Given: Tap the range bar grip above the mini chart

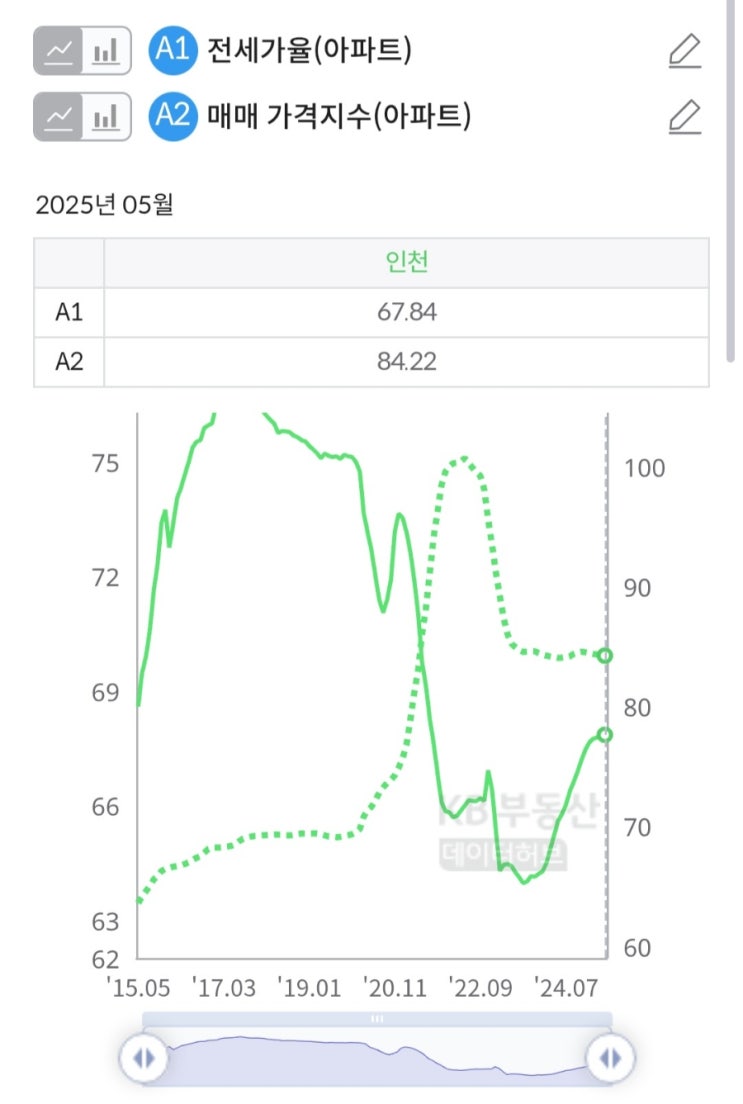Looking at the screenshot, I should point(377,1019).
